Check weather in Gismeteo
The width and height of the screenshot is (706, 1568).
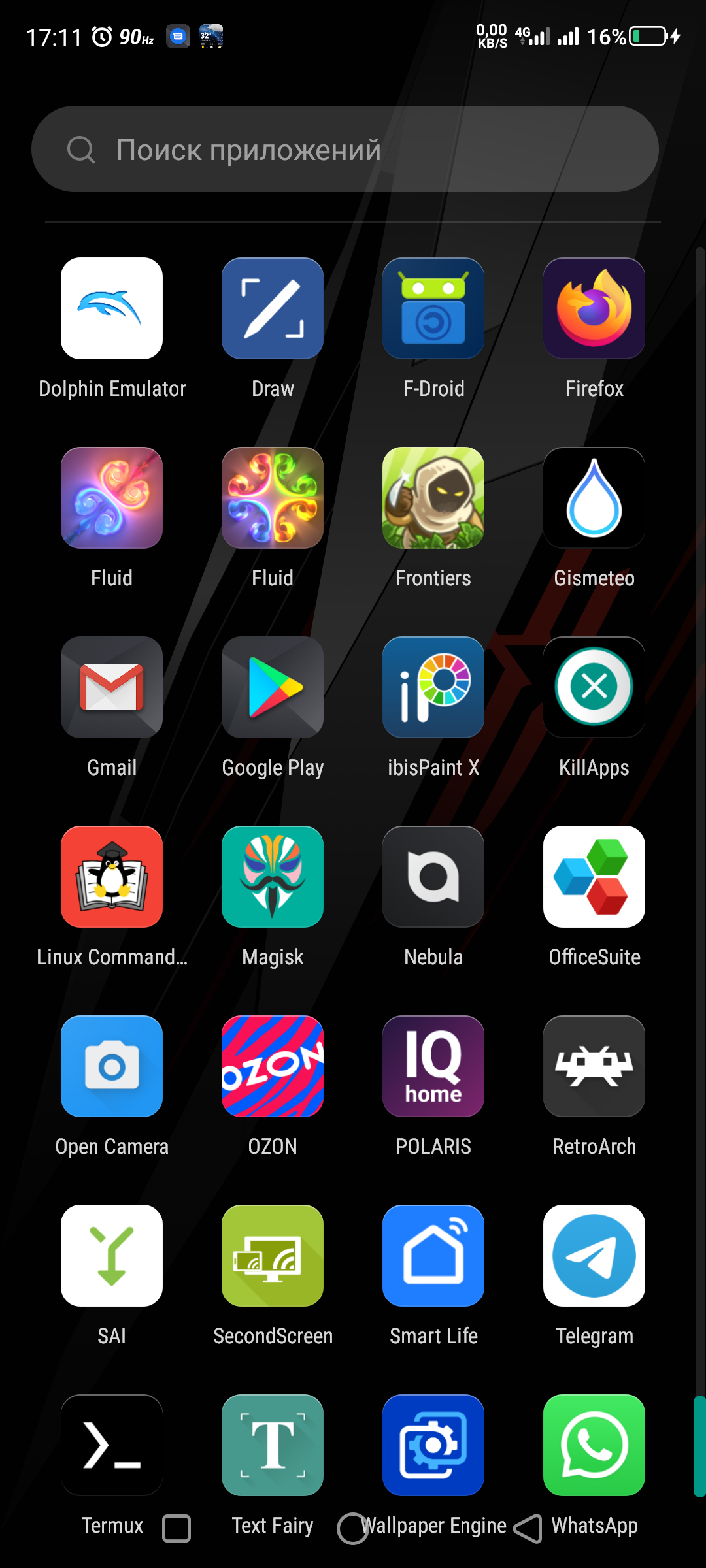click(x=594, y=498)
